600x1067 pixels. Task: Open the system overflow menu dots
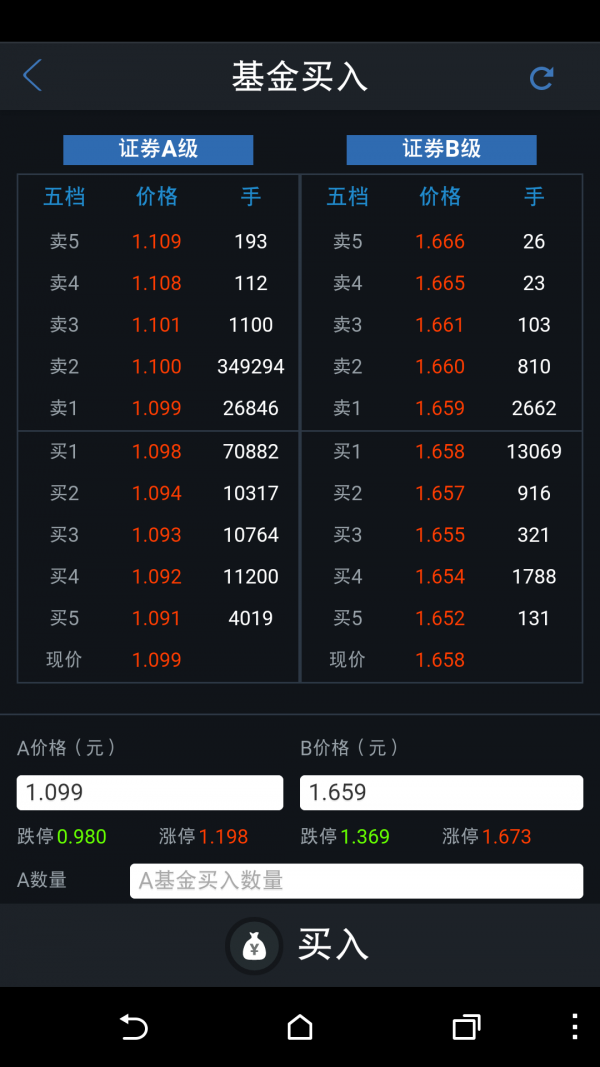tap(575, 1026)
